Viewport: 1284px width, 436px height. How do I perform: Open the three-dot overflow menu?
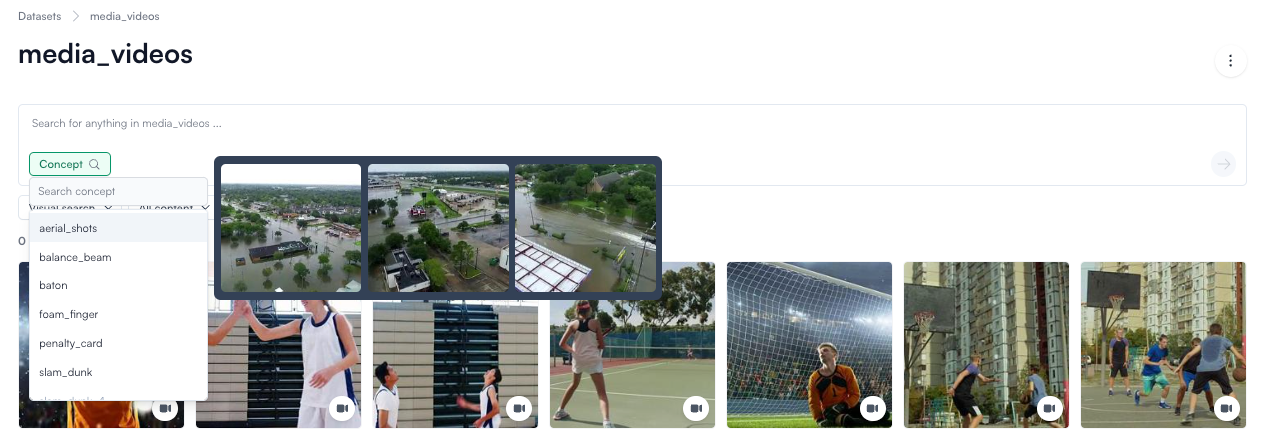click(x=1230, y=61)
